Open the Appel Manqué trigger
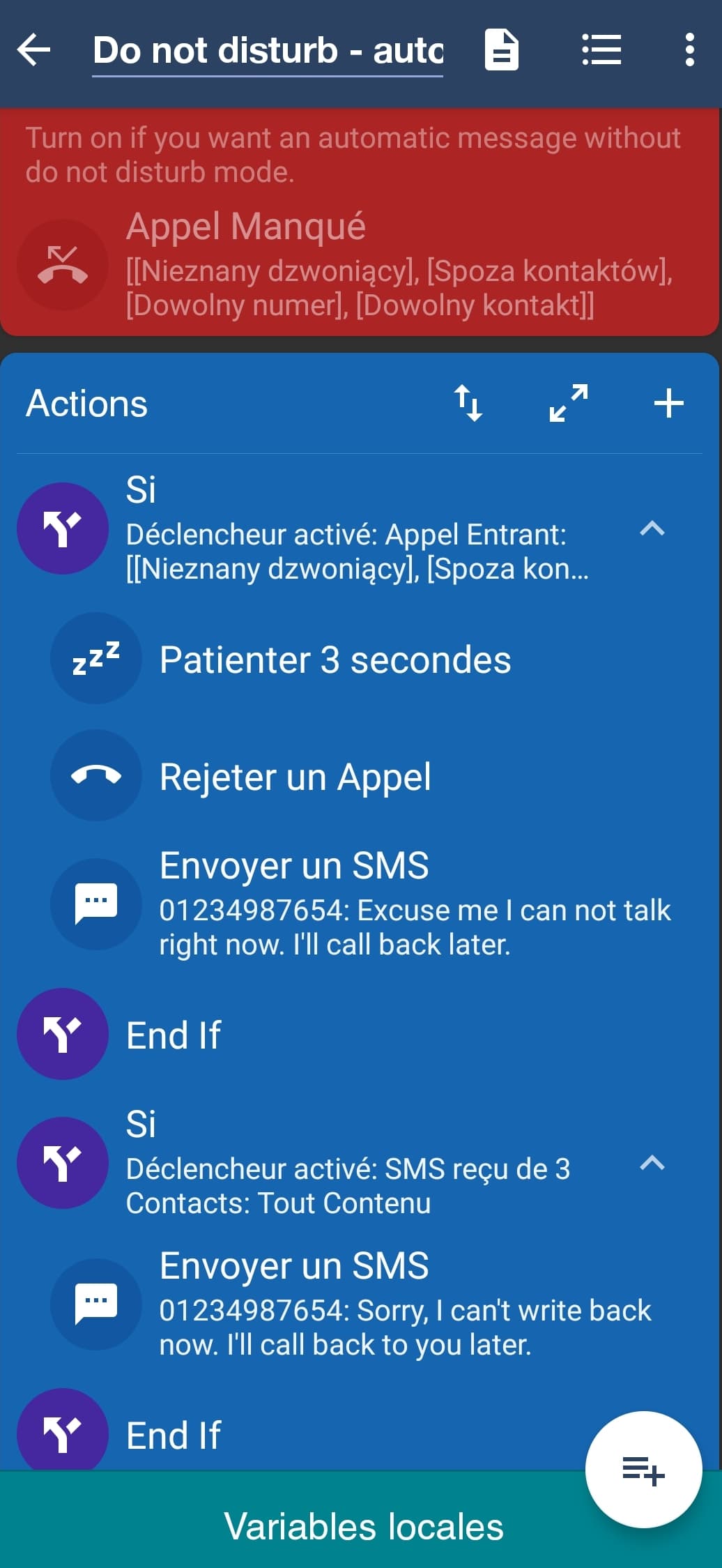Image resolution: width=722 pixels, height=1568 pixels. click(x=360, y=265)
